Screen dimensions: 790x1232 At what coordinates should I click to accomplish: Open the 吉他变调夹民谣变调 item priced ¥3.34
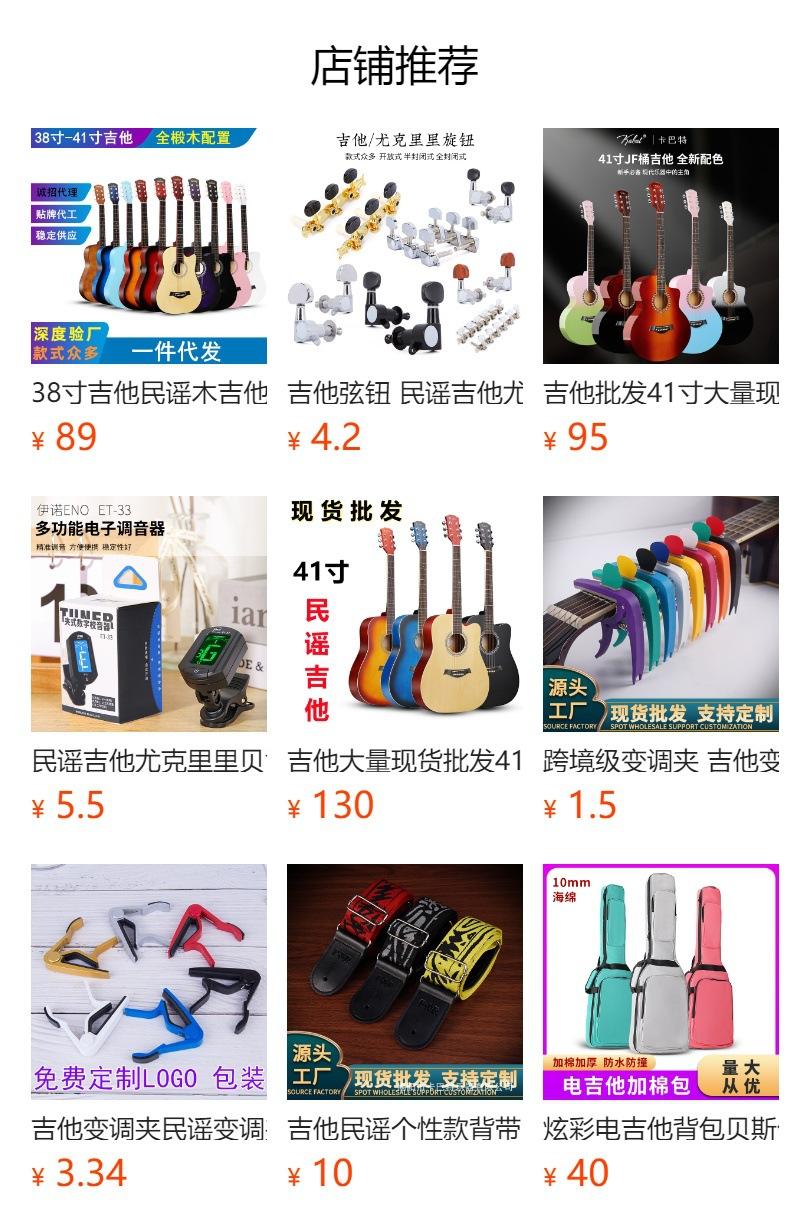point(149,982)
